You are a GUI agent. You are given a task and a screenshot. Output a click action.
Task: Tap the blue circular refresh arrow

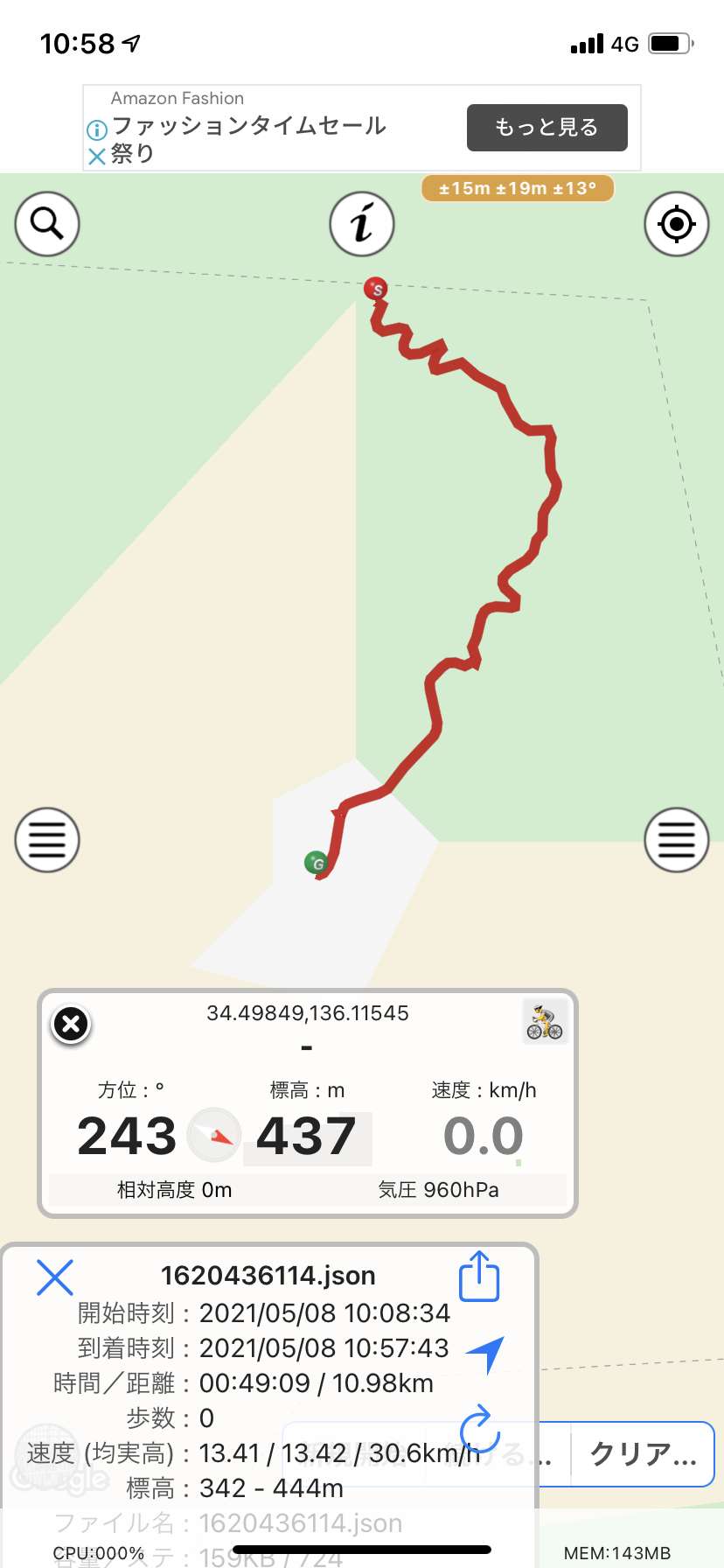click(x=479, y=1430)
